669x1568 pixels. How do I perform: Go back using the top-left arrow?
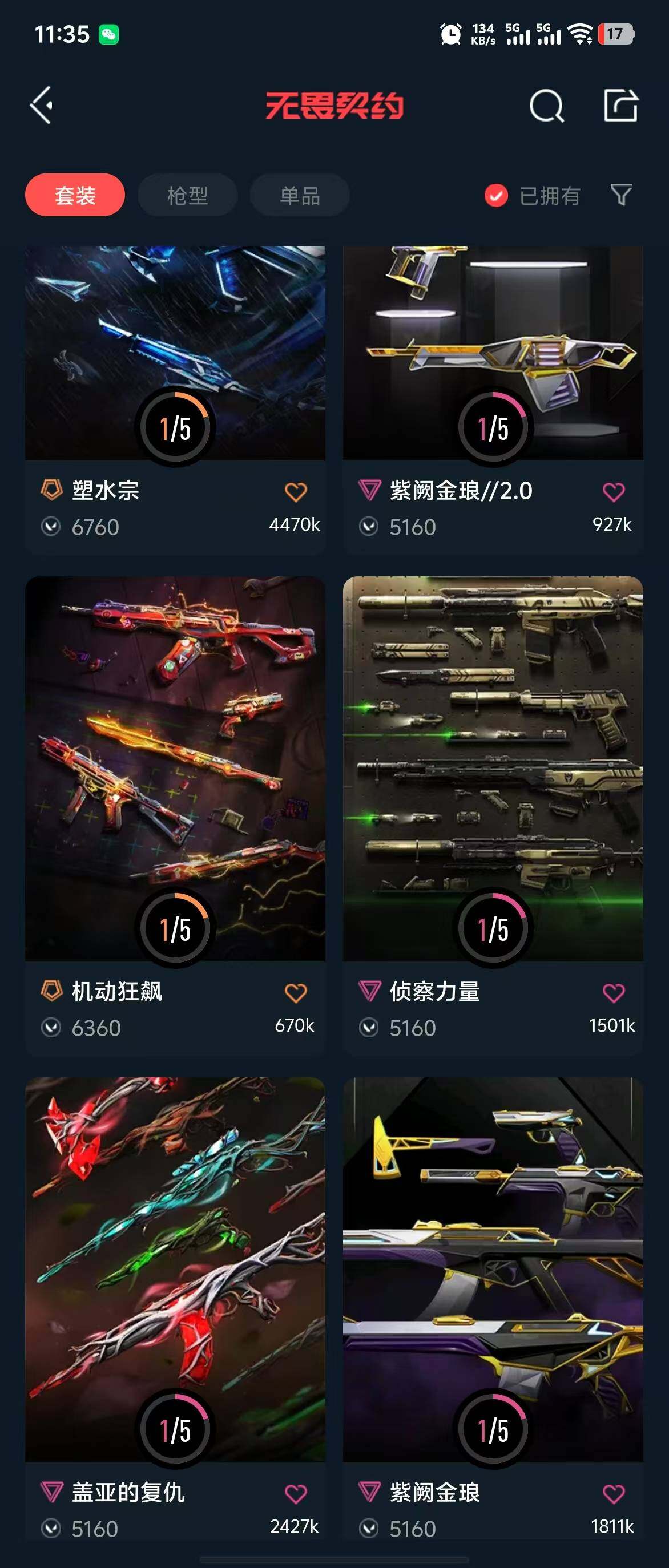(42, 106)
